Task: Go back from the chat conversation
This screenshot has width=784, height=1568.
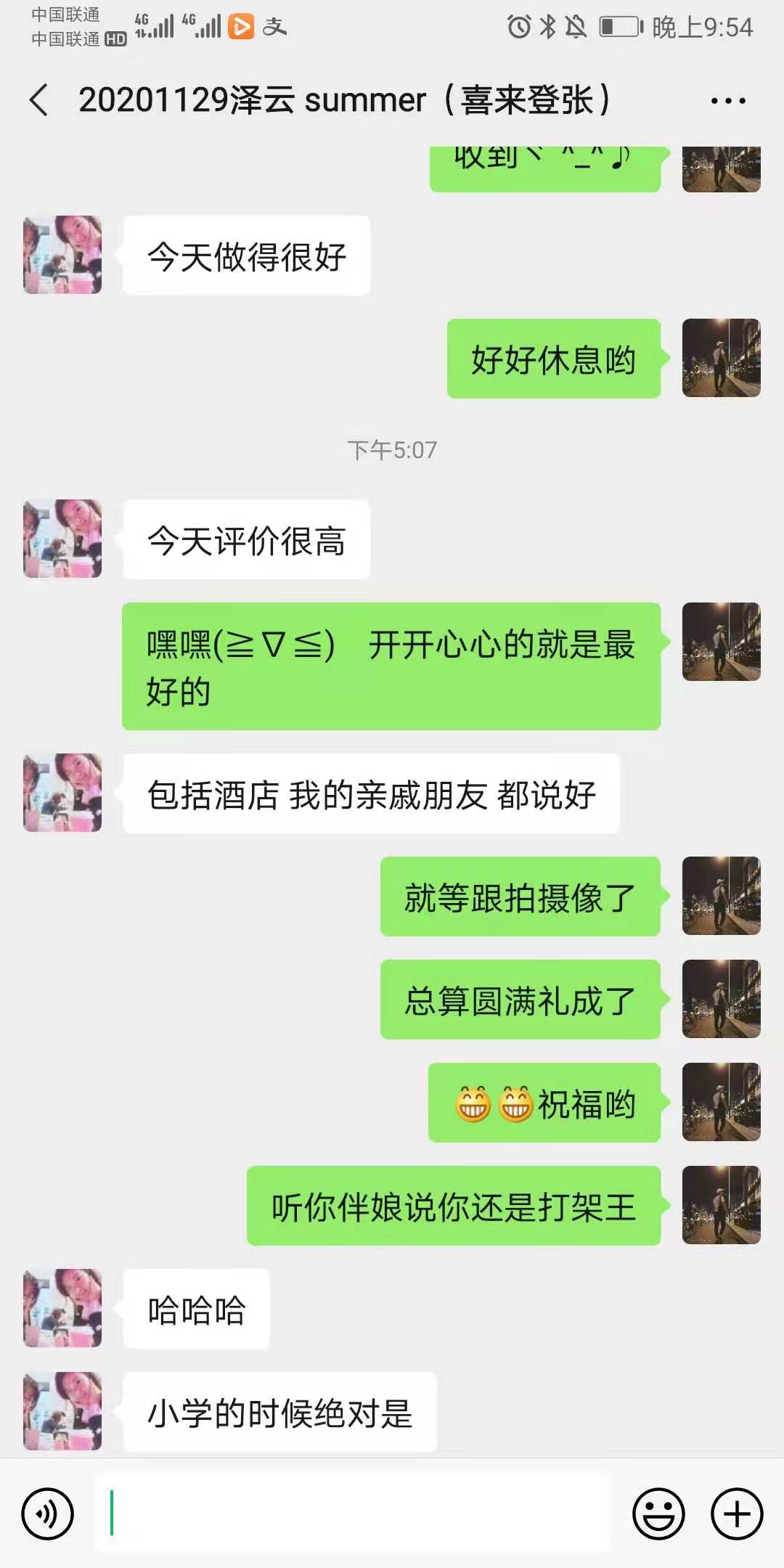Action: tap(39, 99)
